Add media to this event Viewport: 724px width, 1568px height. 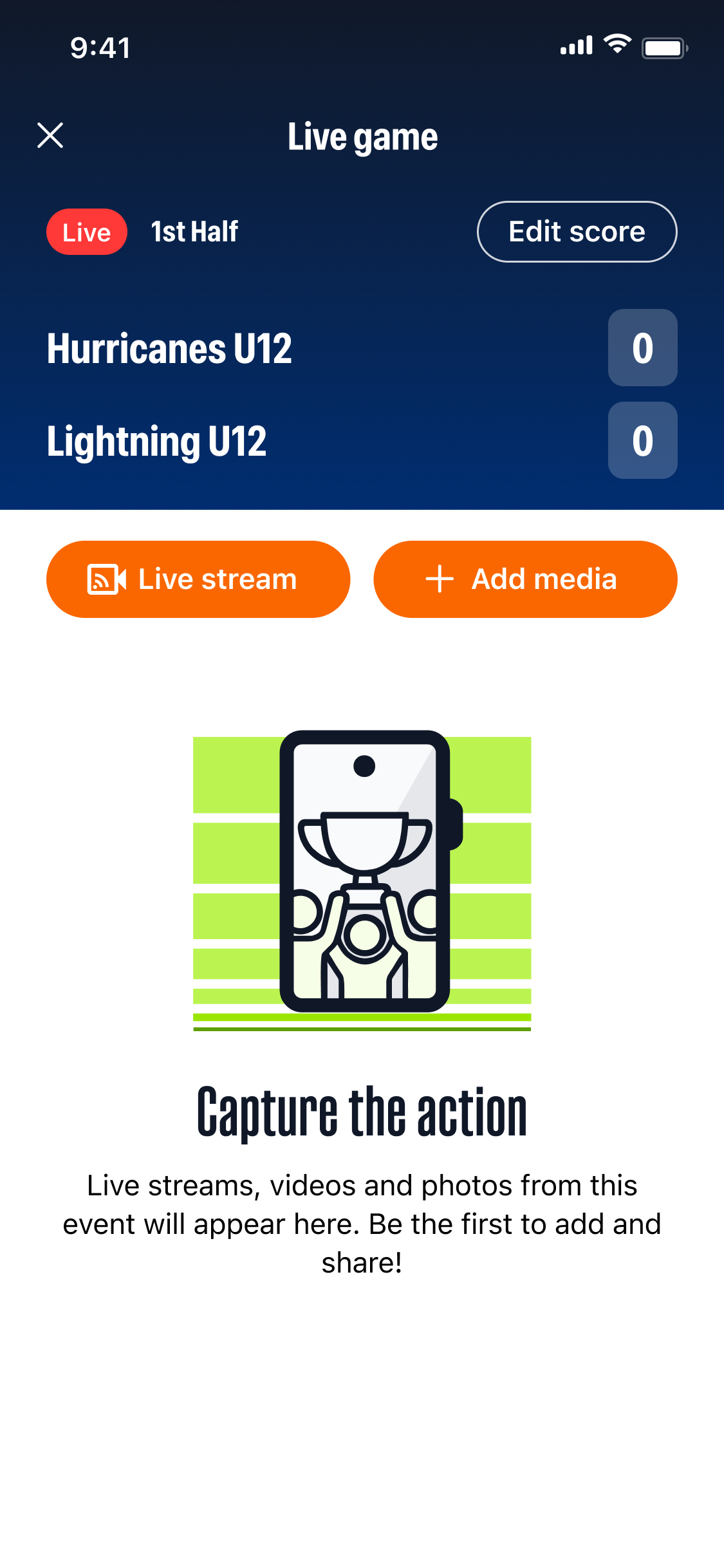(525, 579)
